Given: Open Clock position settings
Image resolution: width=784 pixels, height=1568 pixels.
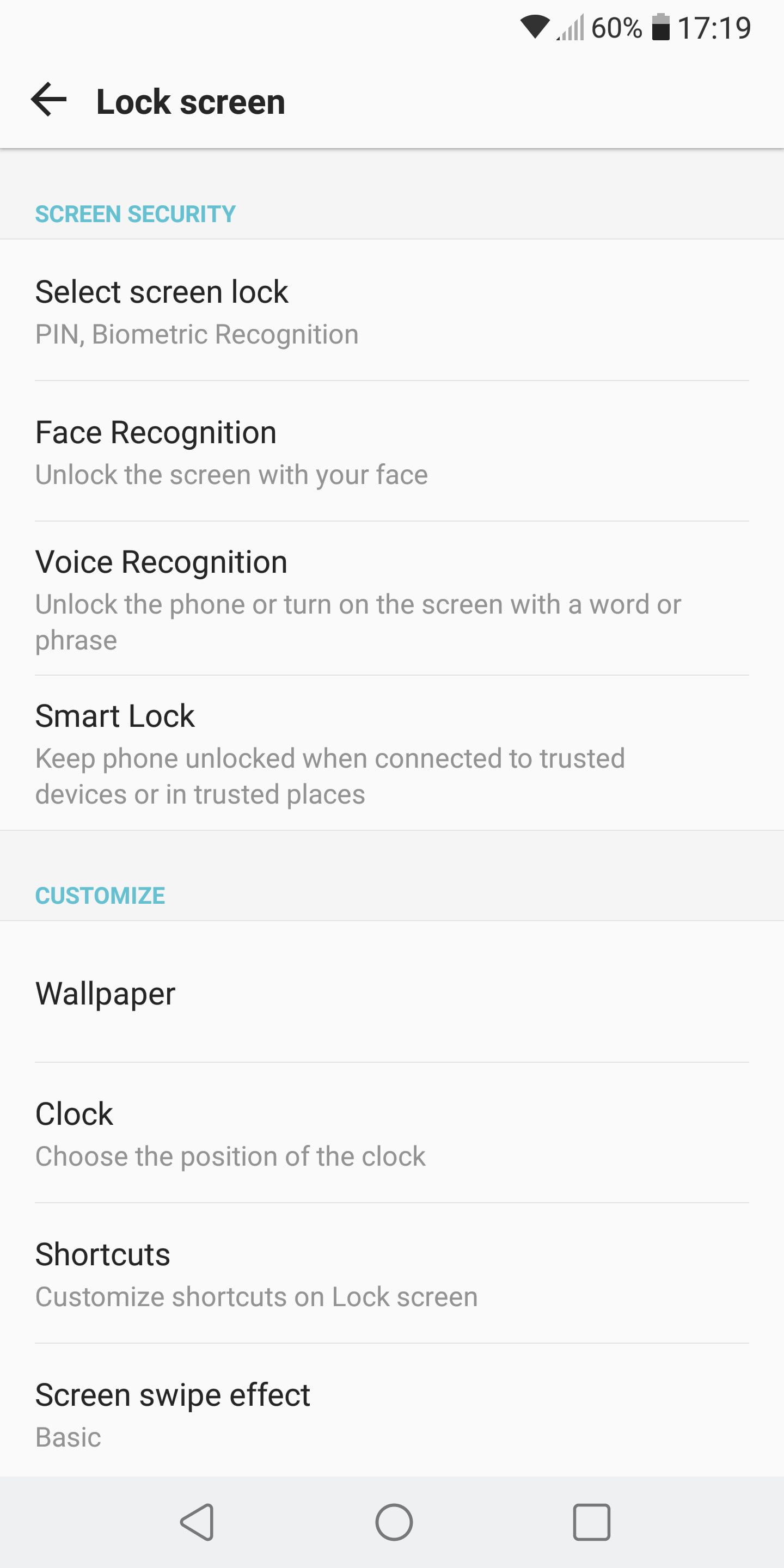Looking at the screenshot, I should coord(392,1134).
